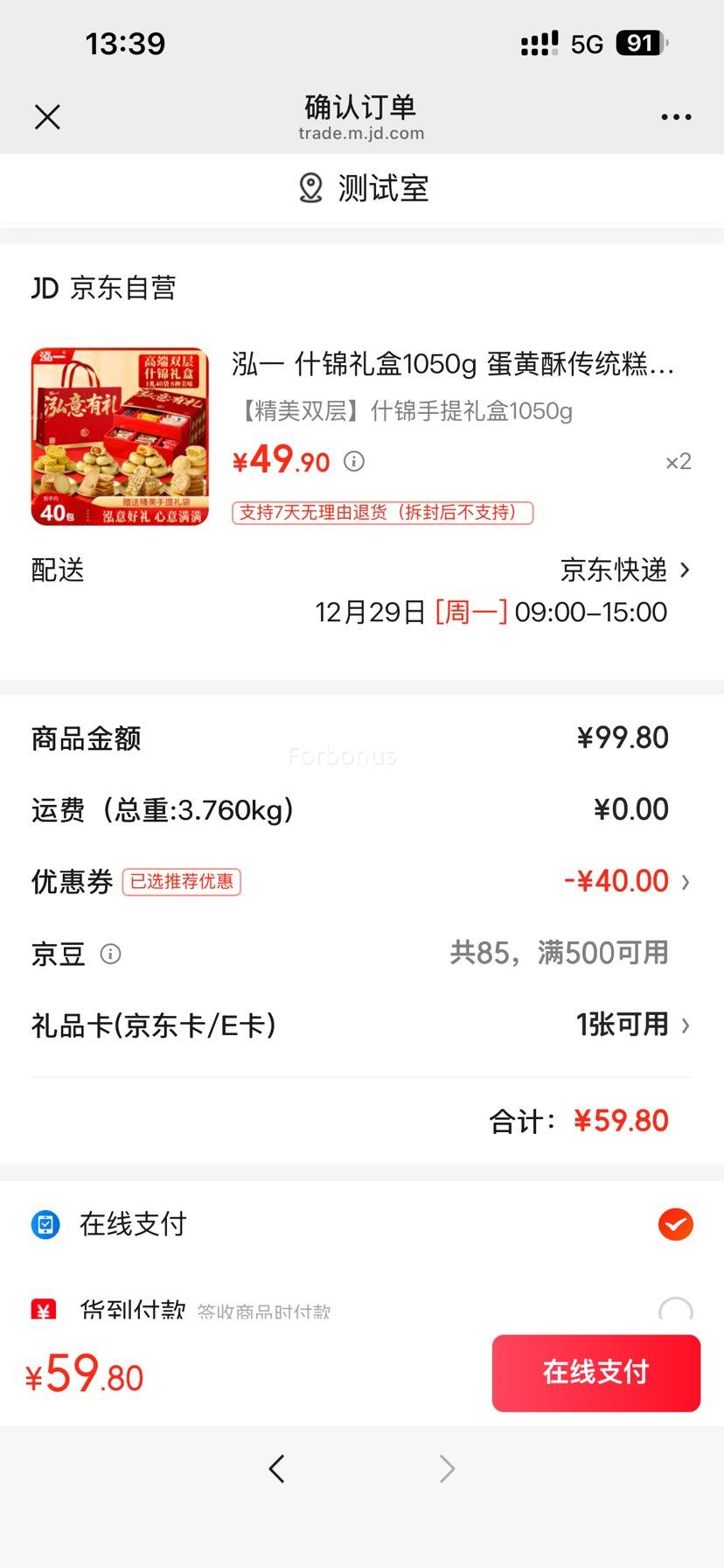This screenshot has height=1568, width=724.
Task: Click the blue online payment wallet icon
Action: point(43,1224)
